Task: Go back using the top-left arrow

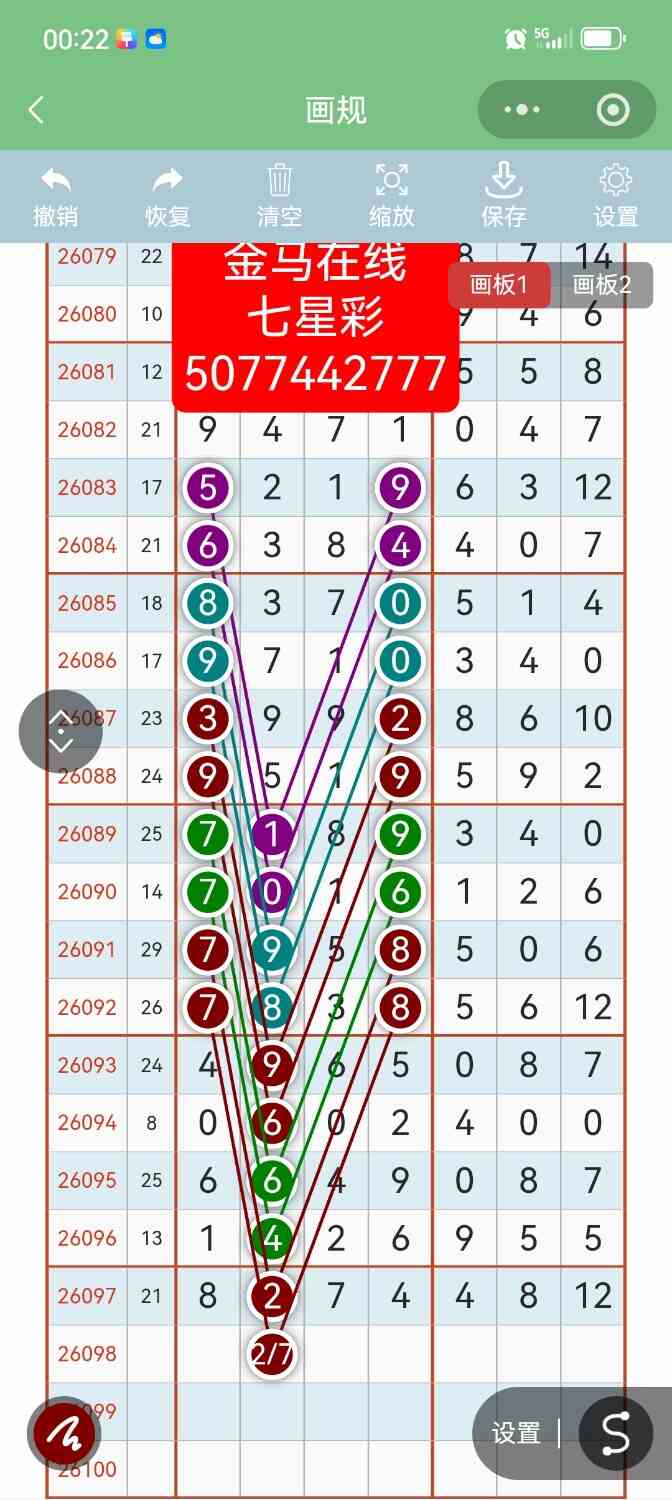Action: coord(37,110)
